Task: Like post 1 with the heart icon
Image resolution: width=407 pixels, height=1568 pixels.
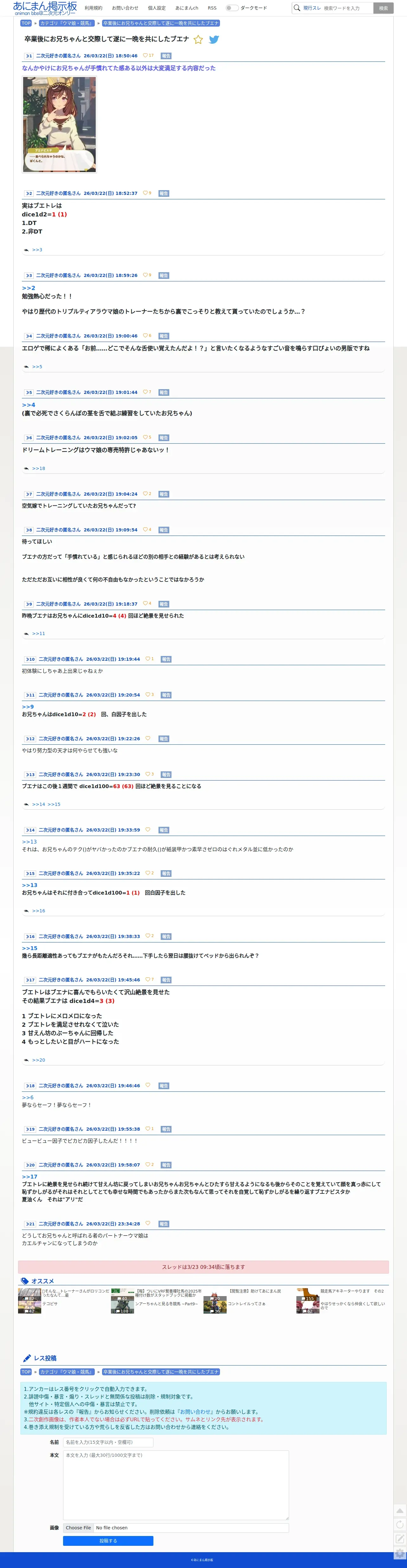Action: [x=145, y=55]
